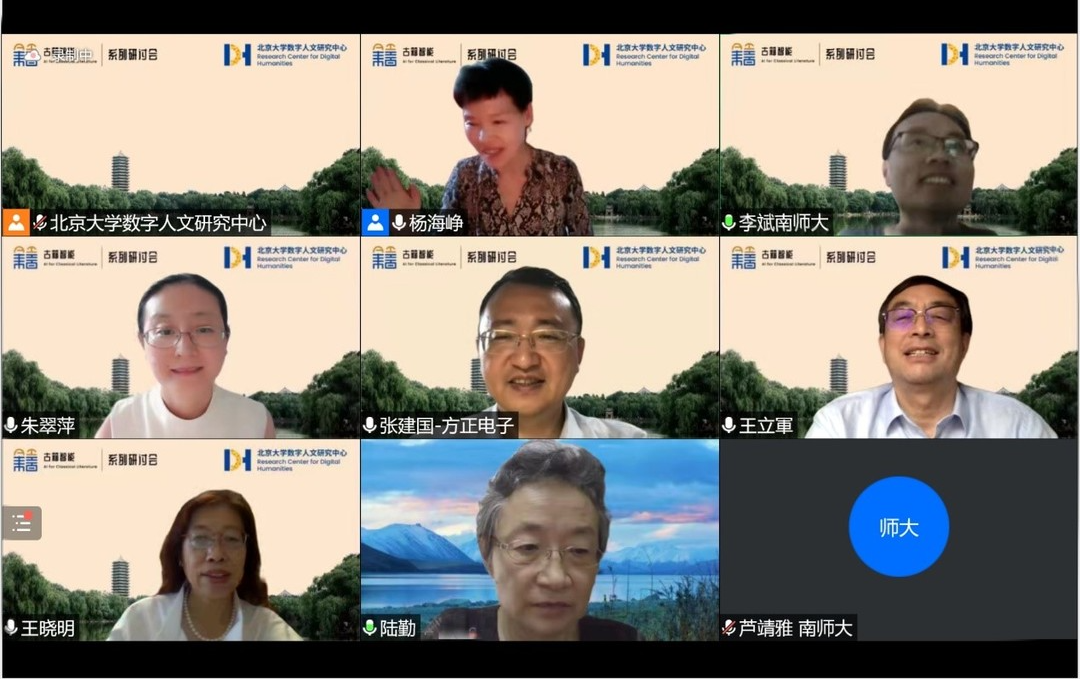This screenshot has width=1080, height=679.
Task: Select 李斌南师大's video tile
Action: coord(899,135)
